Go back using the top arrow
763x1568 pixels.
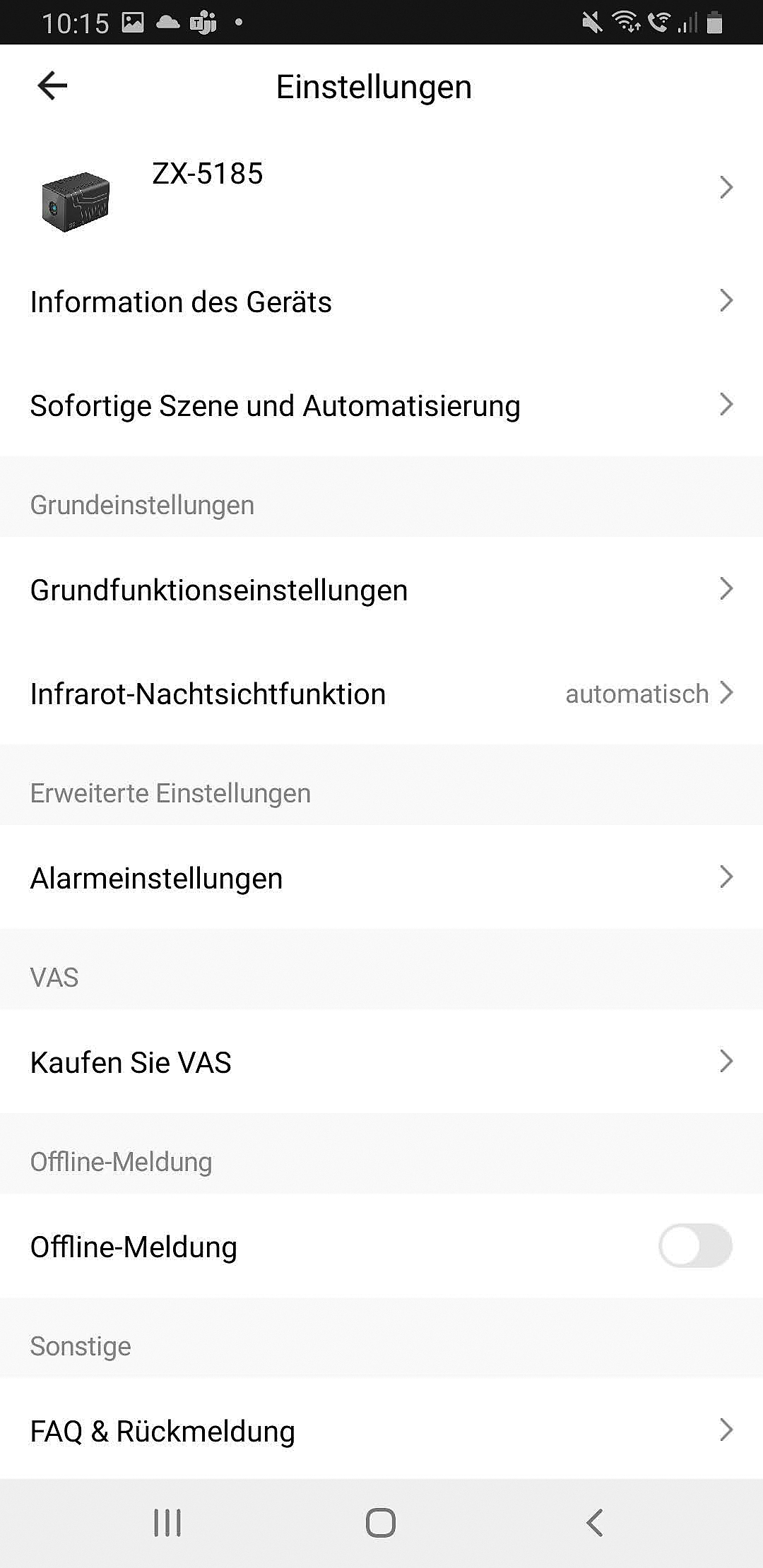[52, 86]
